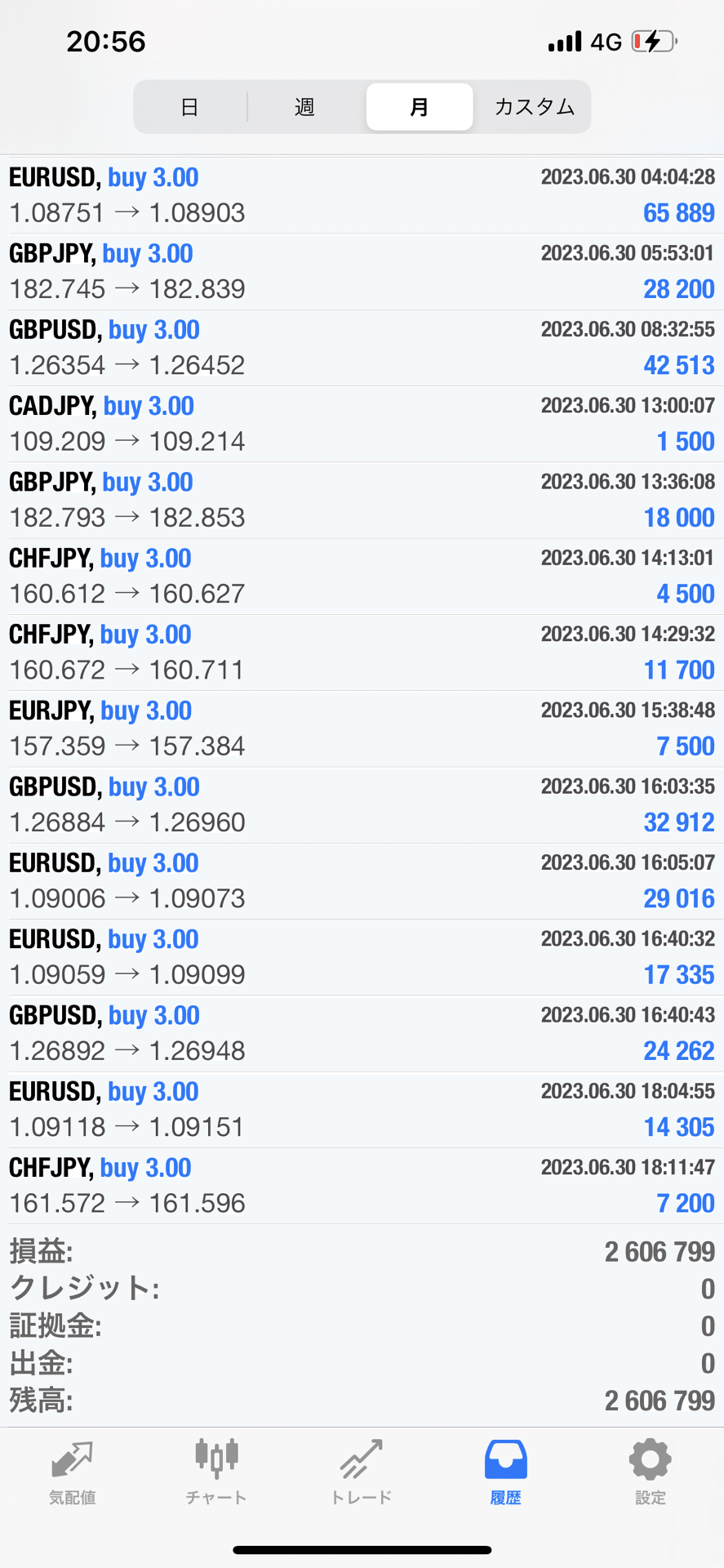
Task: Tap the CADJPY trade with 1 500 profit
Action: point(362,424)
